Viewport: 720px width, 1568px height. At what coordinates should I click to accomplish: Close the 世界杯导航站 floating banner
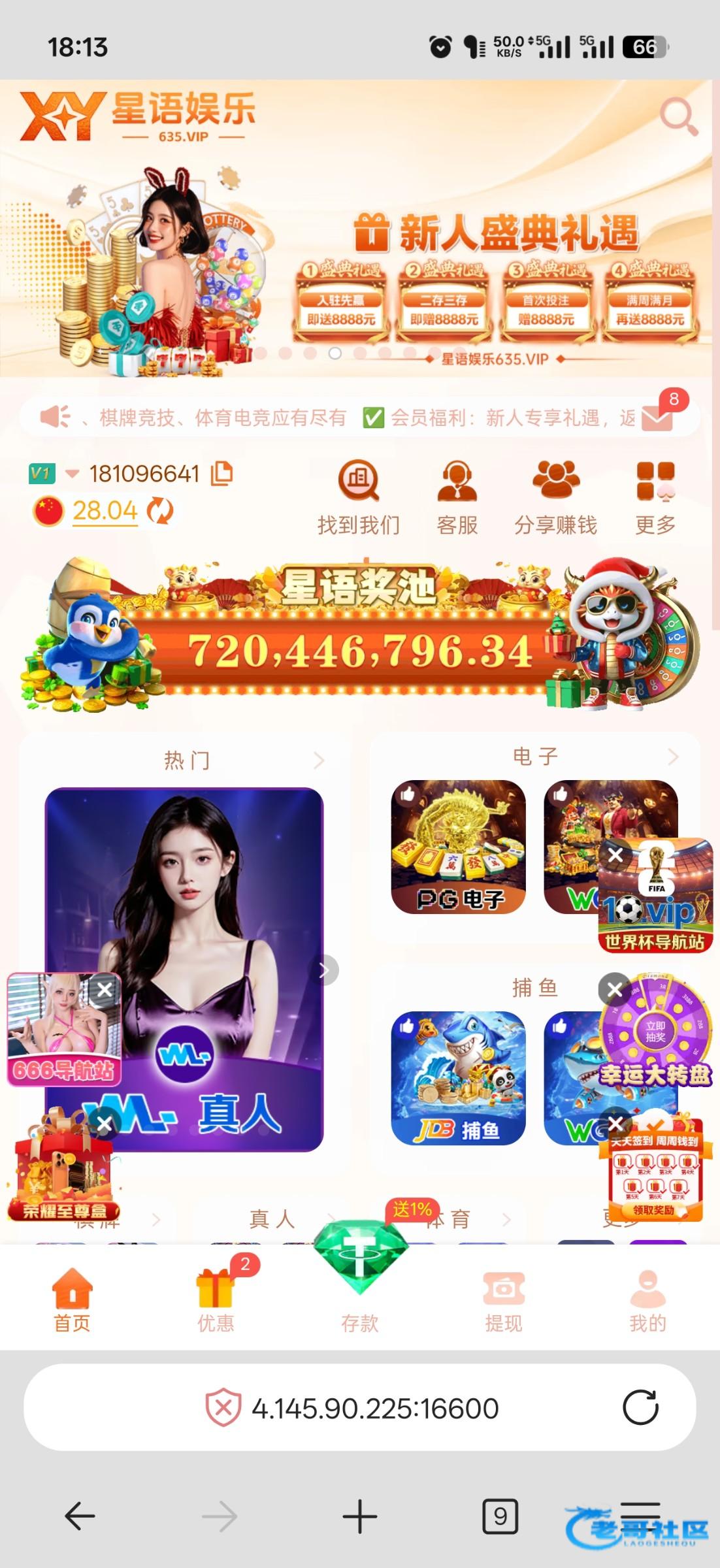[615, 855]
